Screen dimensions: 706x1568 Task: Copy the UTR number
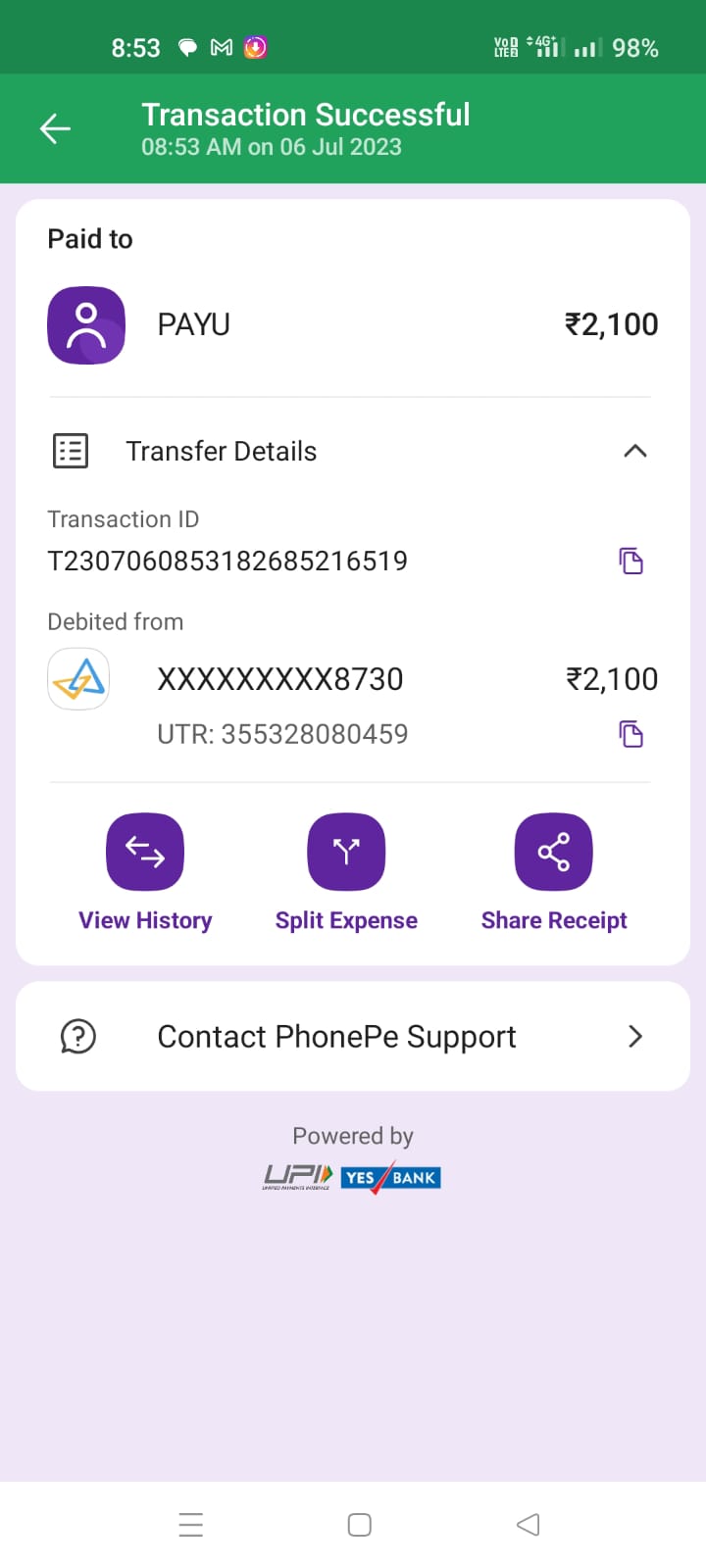630,734
